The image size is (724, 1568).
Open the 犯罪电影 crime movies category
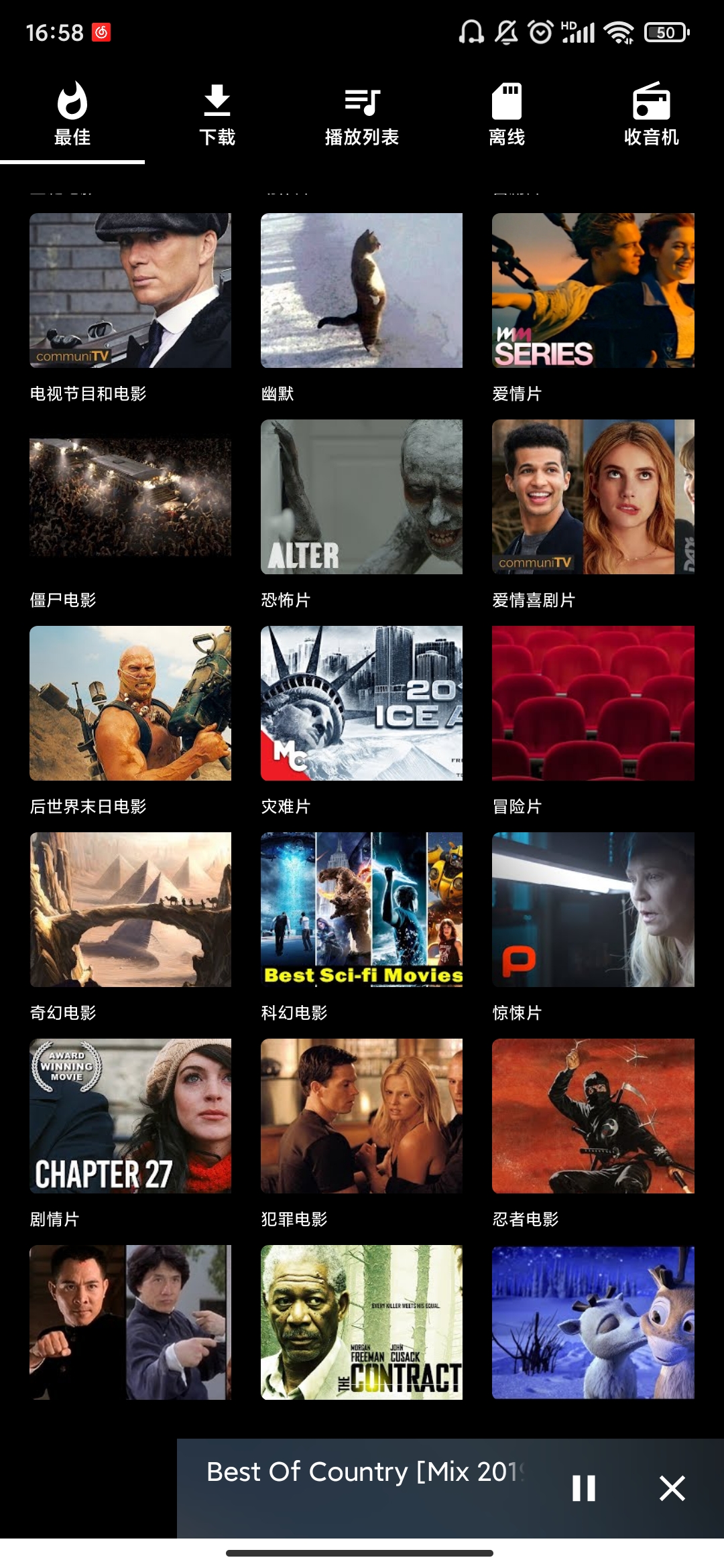[x=361, y=1116]
